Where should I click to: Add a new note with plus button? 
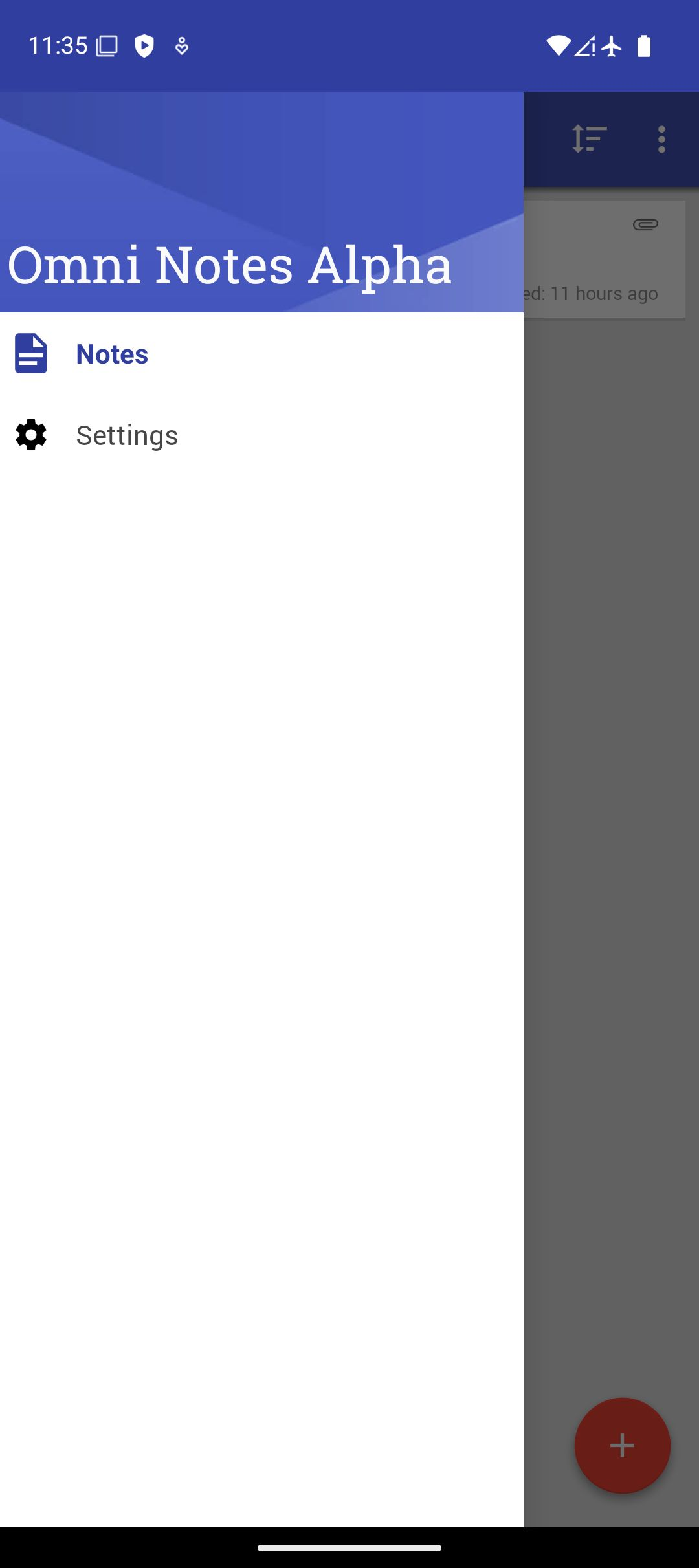[622, 1445]
